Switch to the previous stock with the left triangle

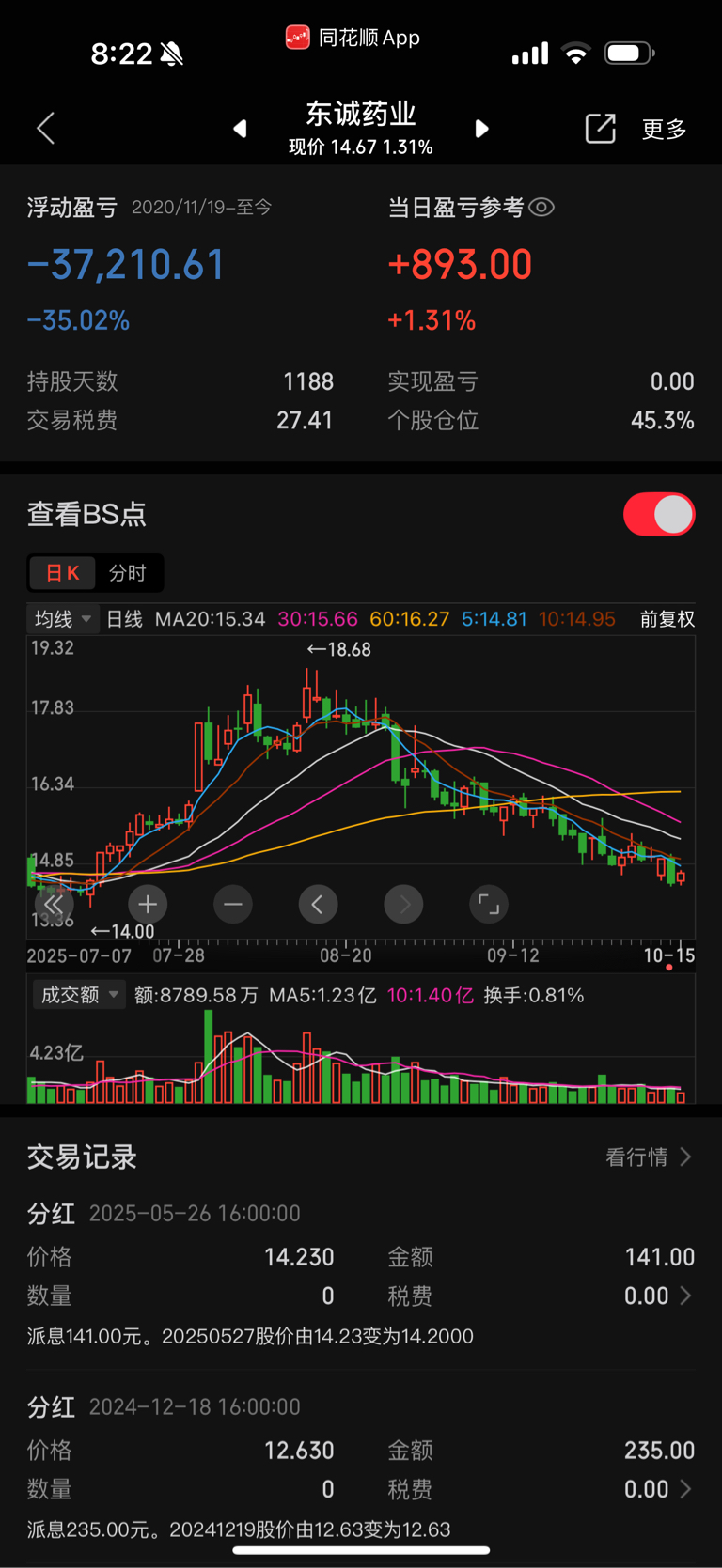(241, 129)
